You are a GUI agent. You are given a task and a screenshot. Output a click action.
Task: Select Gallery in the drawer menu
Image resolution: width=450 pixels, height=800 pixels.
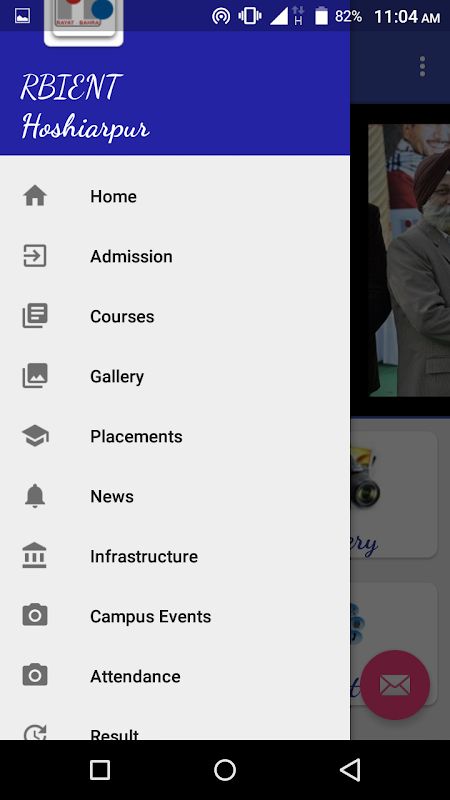tap(175, 377)
